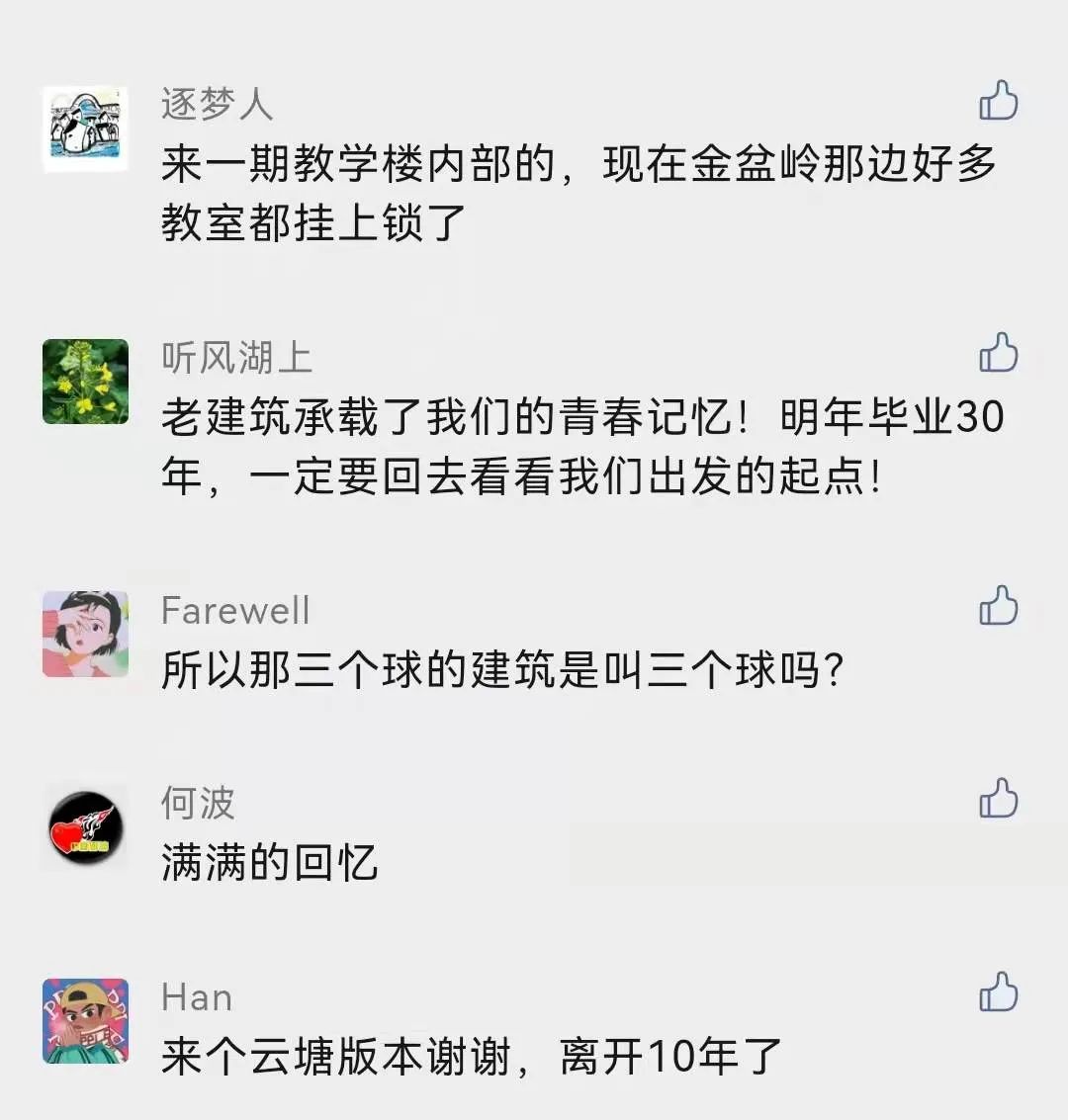This screenshot has height=1120, width=1068.
Task: Like Han's comment about 云塘版本
Action: (x=998, y=992)
